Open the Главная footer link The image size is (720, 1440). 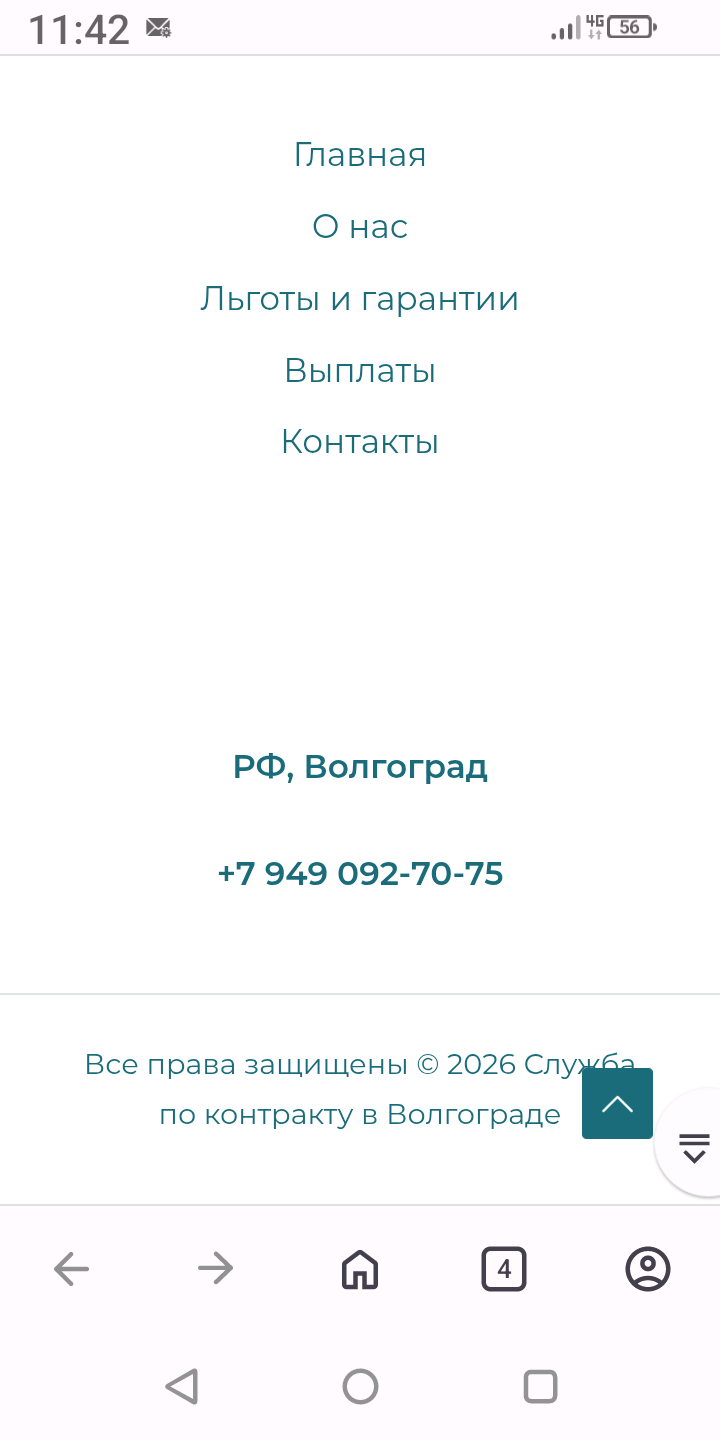point(360,155)
